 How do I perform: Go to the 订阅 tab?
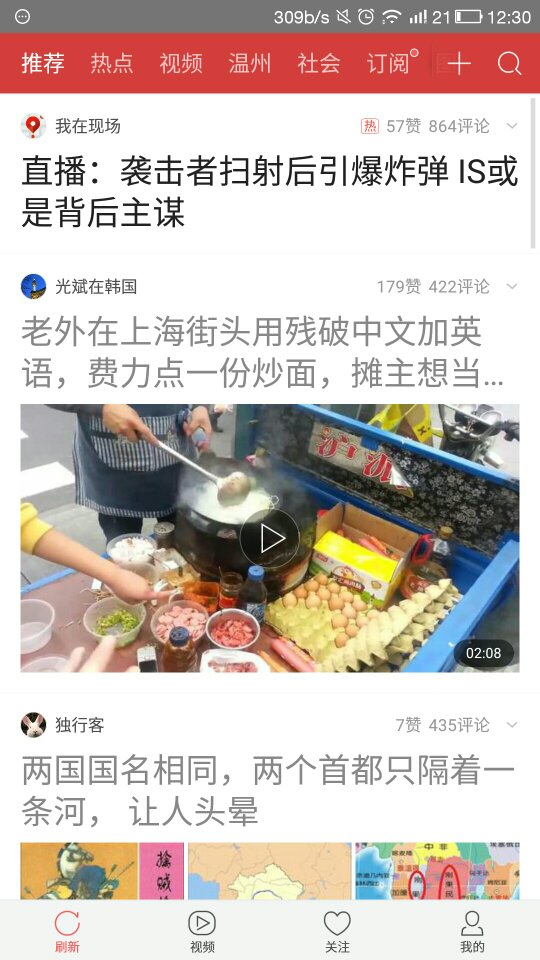[x=388, y=63]
